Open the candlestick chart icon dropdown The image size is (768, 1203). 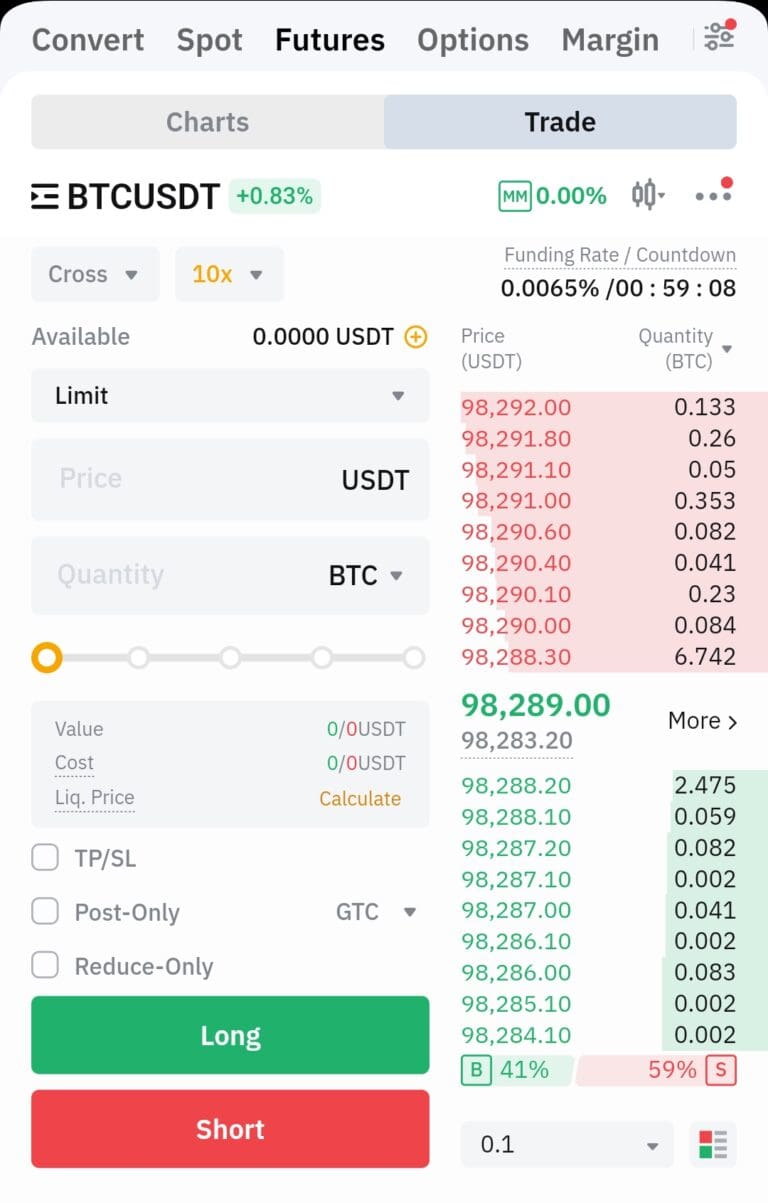coord(646,194)
